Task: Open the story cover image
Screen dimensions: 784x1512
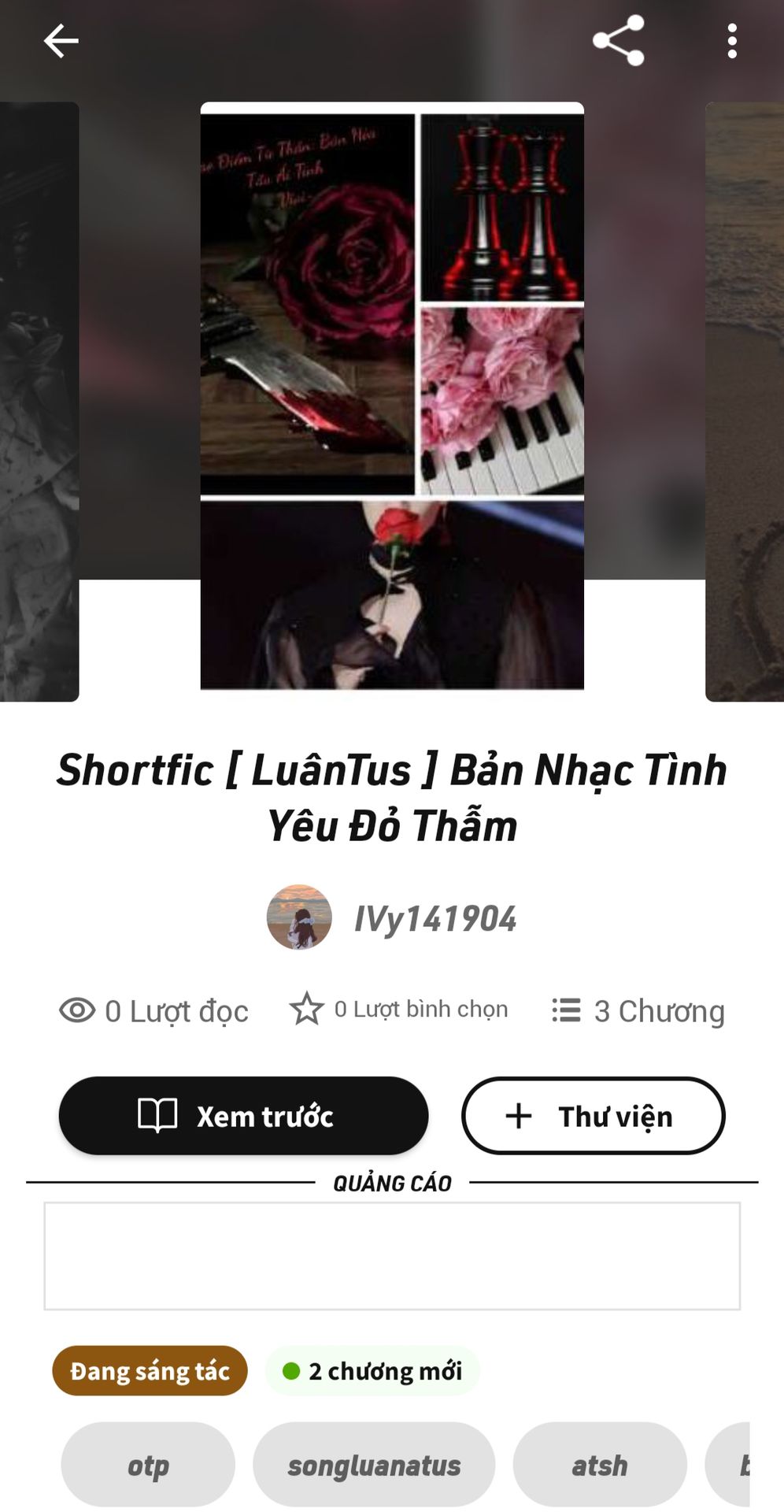Action: [x=392, y=396]
